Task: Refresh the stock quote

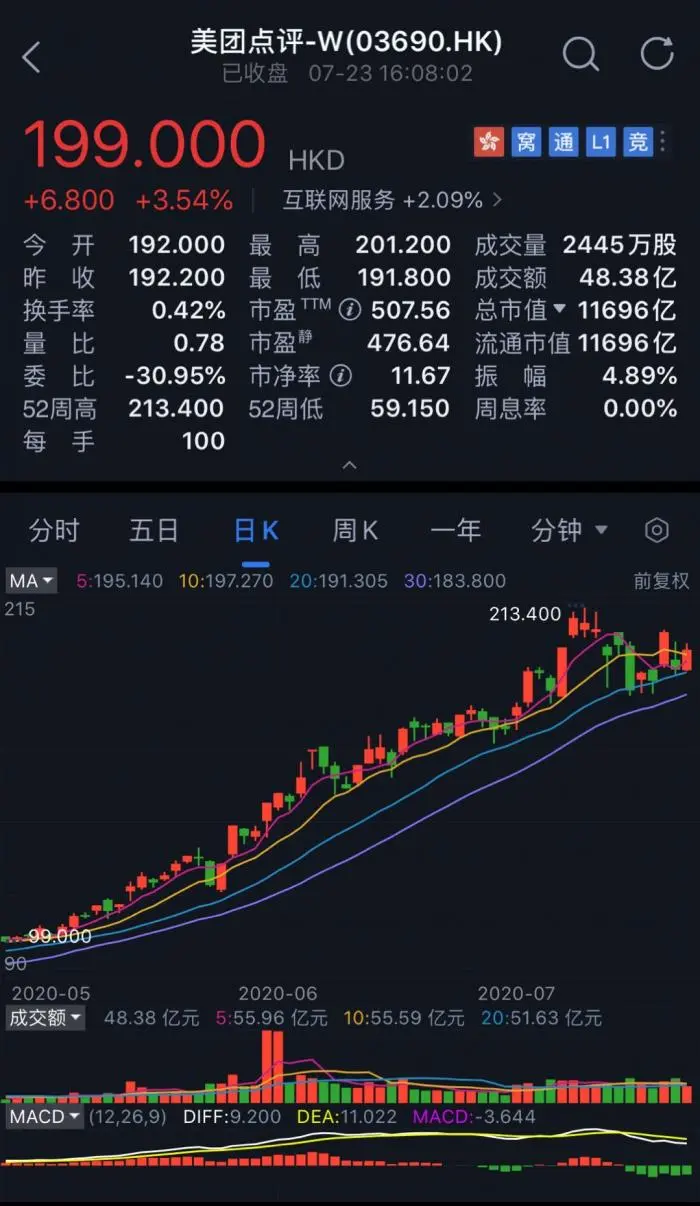Action: tap(657, 54)
